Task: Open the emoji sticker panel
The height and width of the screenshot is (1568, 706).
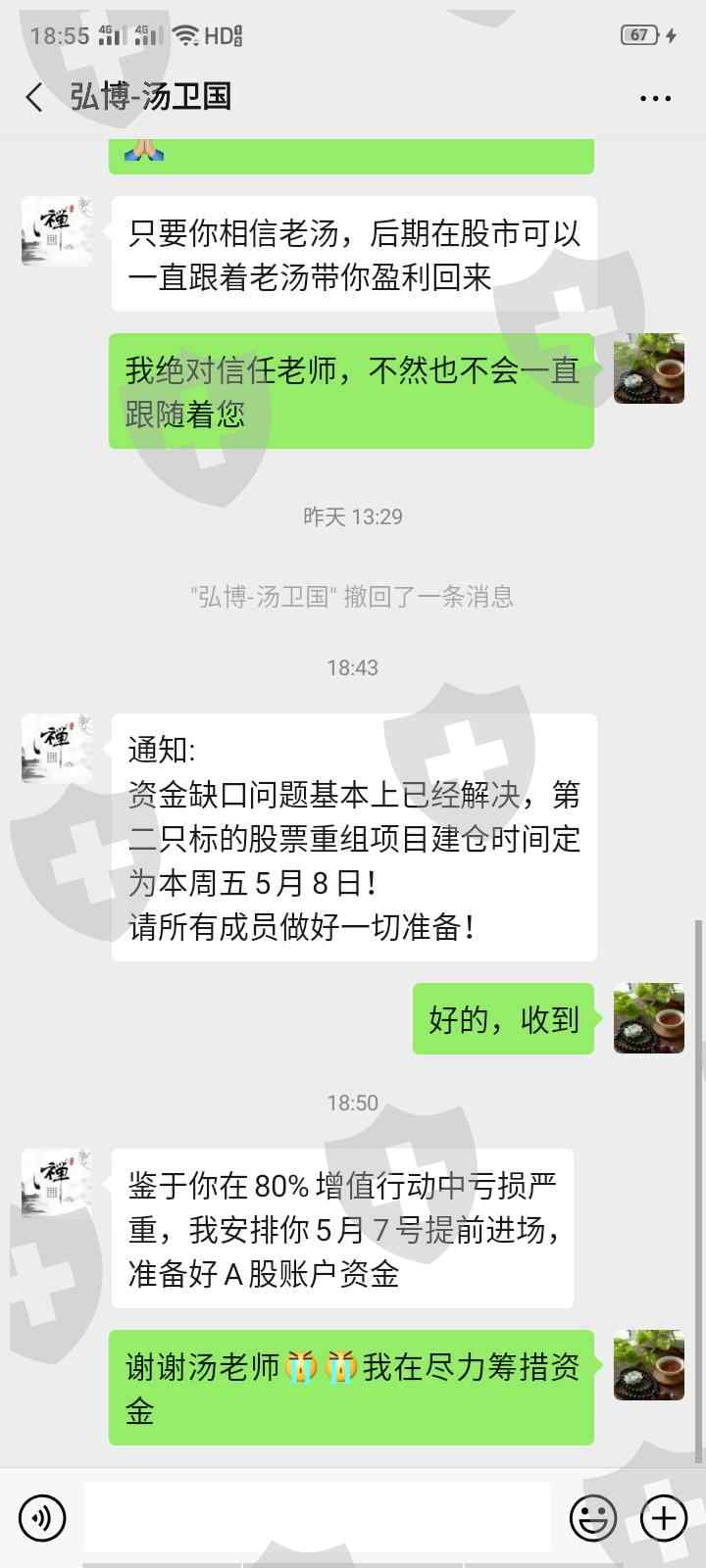Action: click(593, 1518)
